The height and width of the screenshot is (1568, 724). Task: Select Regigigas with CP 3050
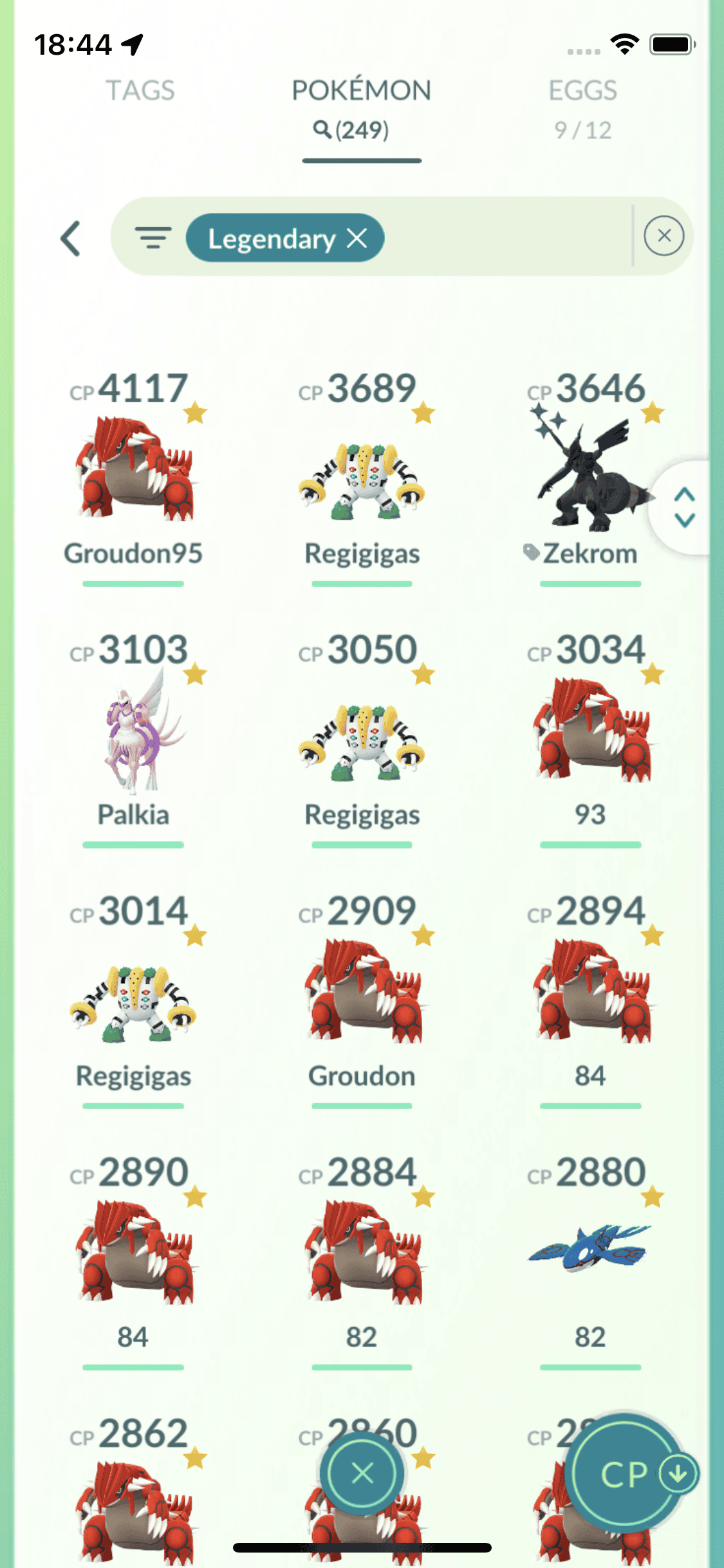point(362,740)
